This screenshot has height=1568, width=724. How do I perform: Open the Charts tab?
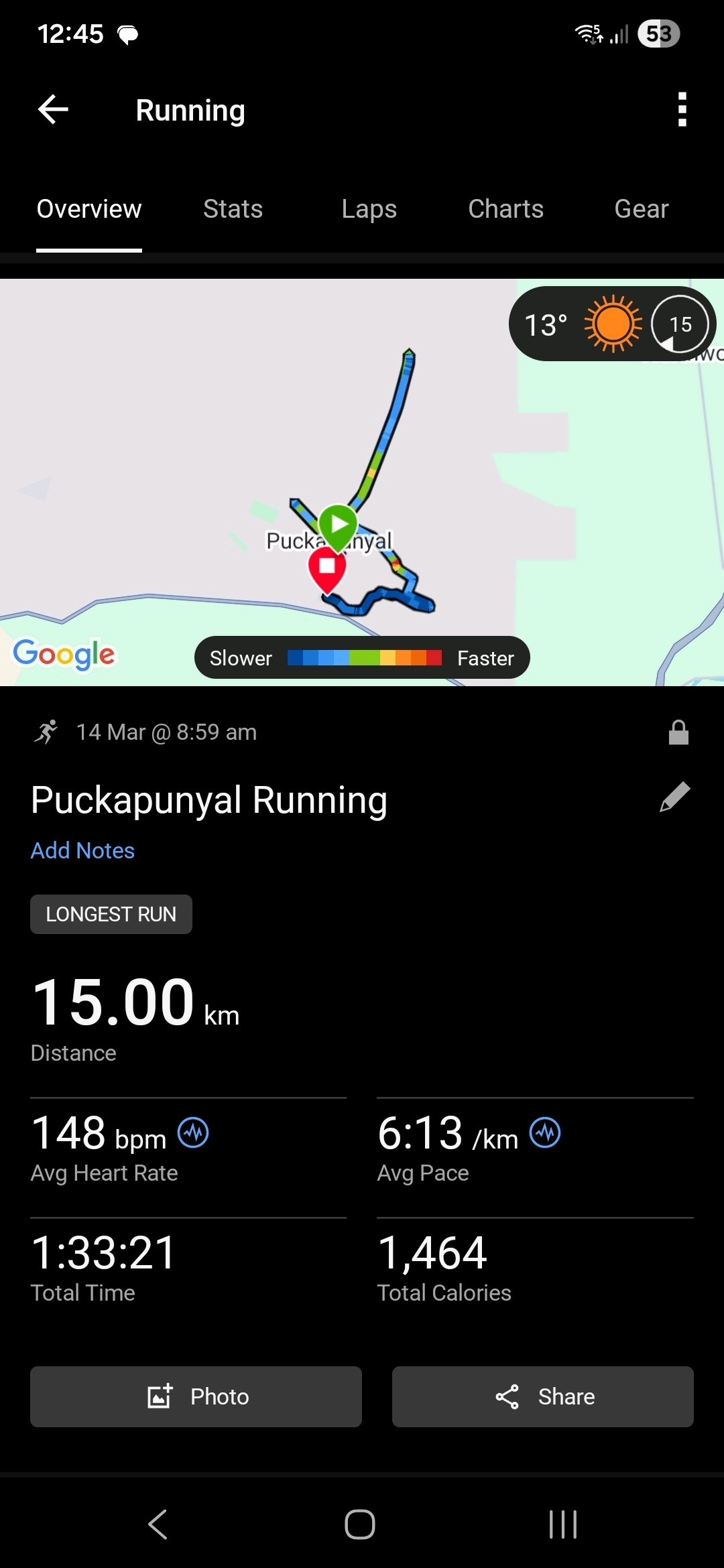[505, 209]
